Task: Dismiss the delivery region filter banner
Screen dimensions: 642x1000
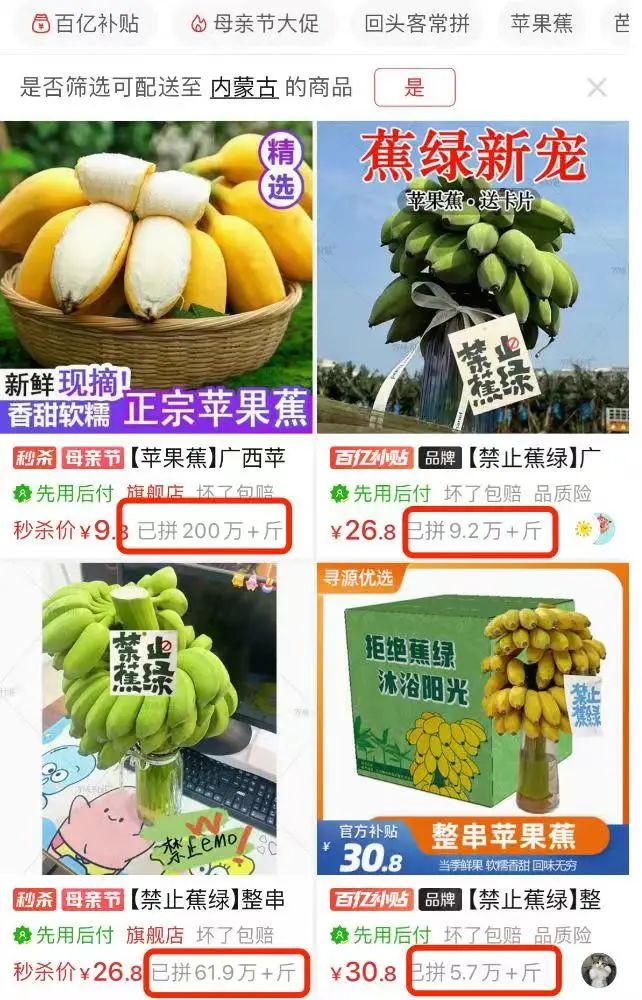Action: pyautogui.click(x=597, y=88)
